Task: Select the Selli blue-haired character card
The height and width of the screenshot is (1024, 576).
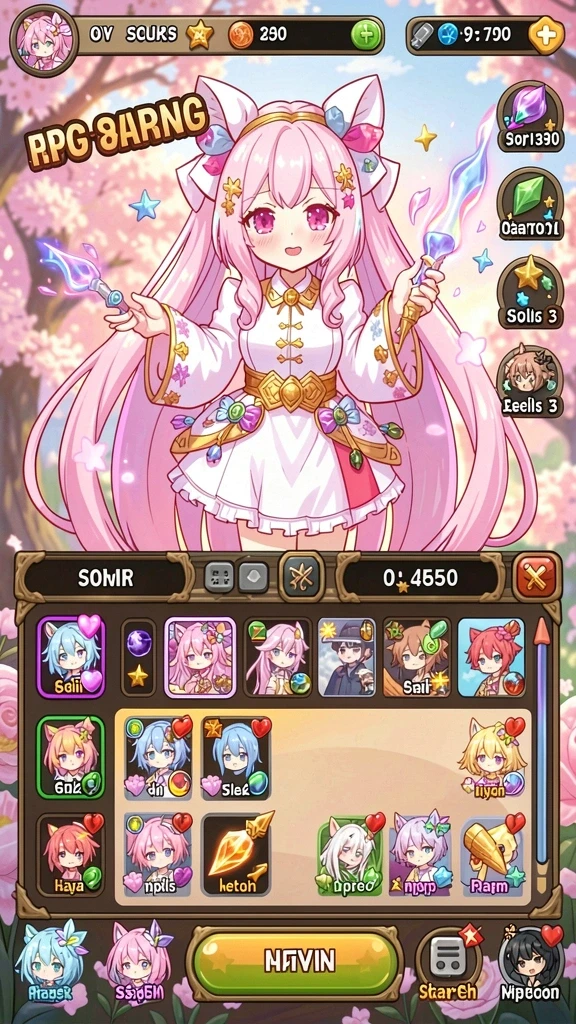Action: pos(71,657)
